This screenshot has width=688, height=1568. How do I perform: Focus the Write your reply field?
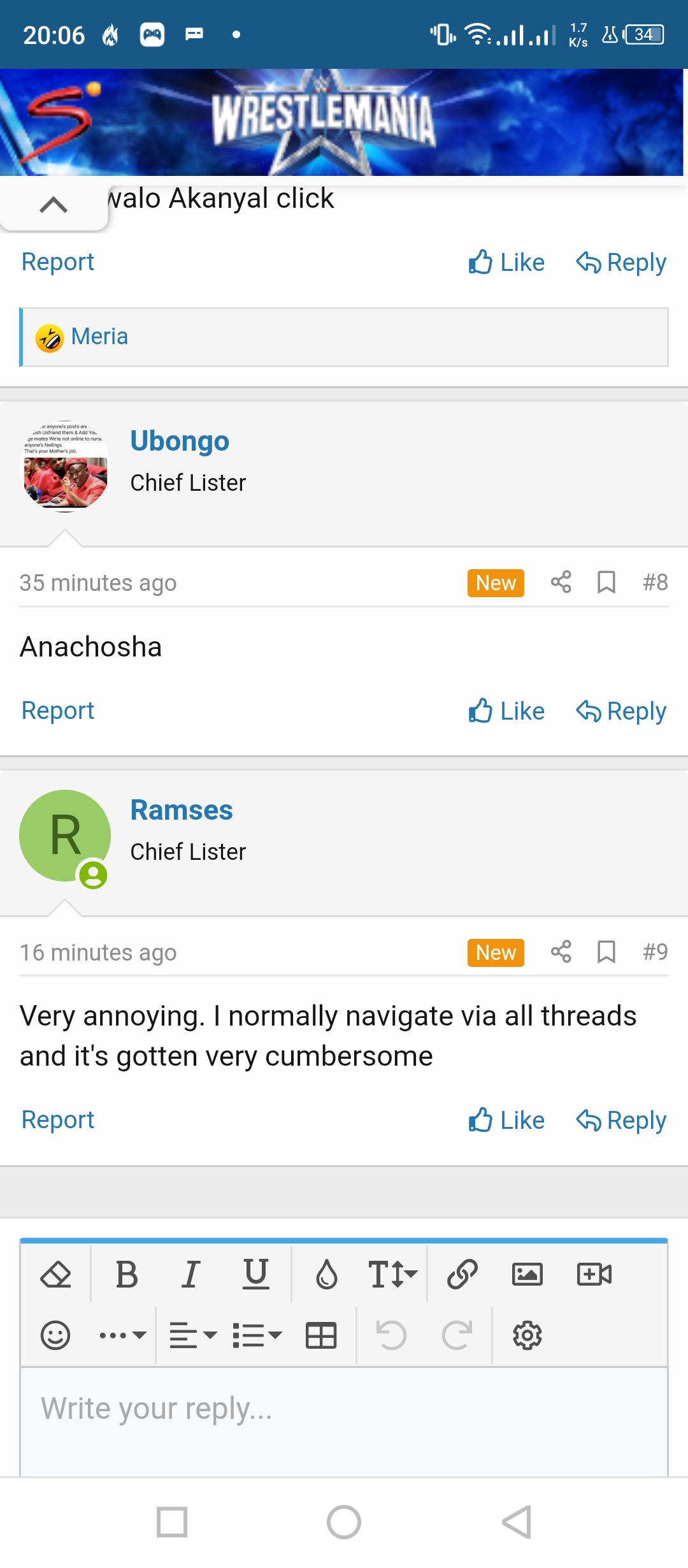point(344,1421)
